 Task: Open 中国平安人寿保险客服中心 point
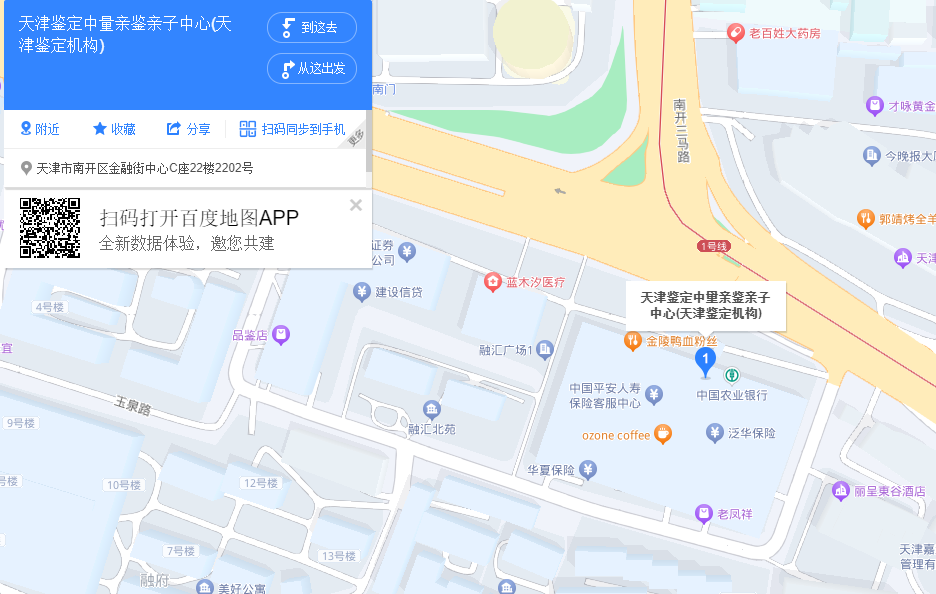point(654,395)
